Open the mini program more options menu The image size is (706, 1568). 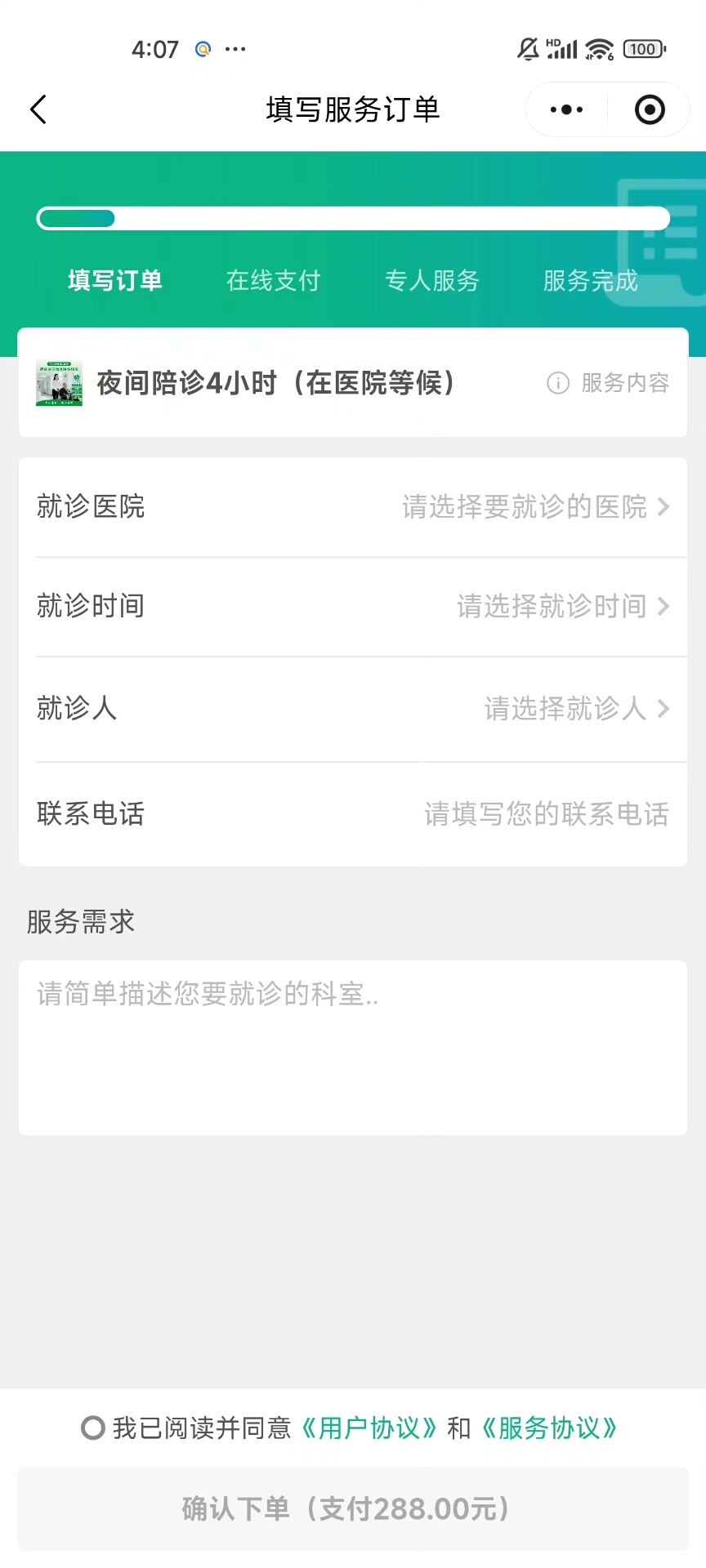click(x=566, y=109)
